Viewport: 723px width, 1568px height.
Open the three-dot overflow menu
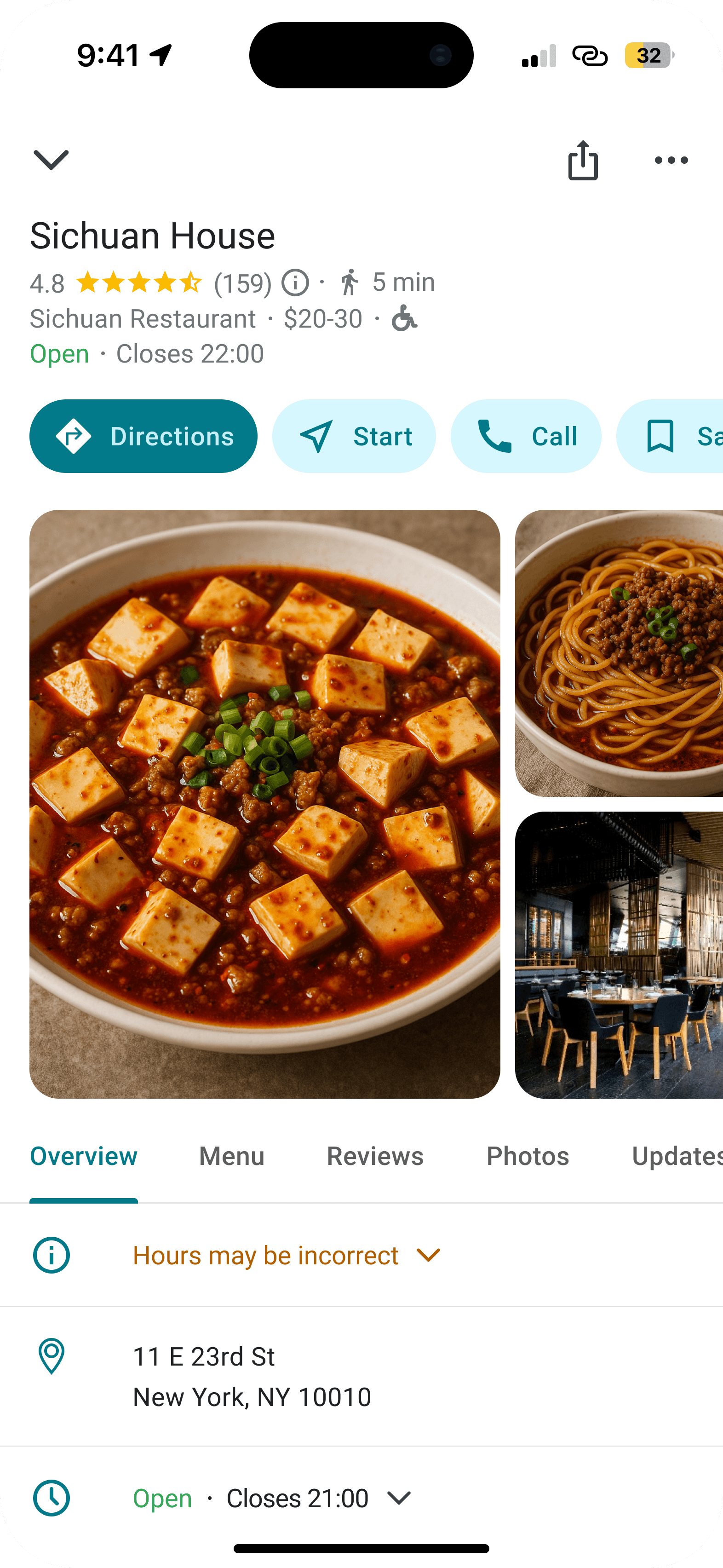[x=671, y=160]
